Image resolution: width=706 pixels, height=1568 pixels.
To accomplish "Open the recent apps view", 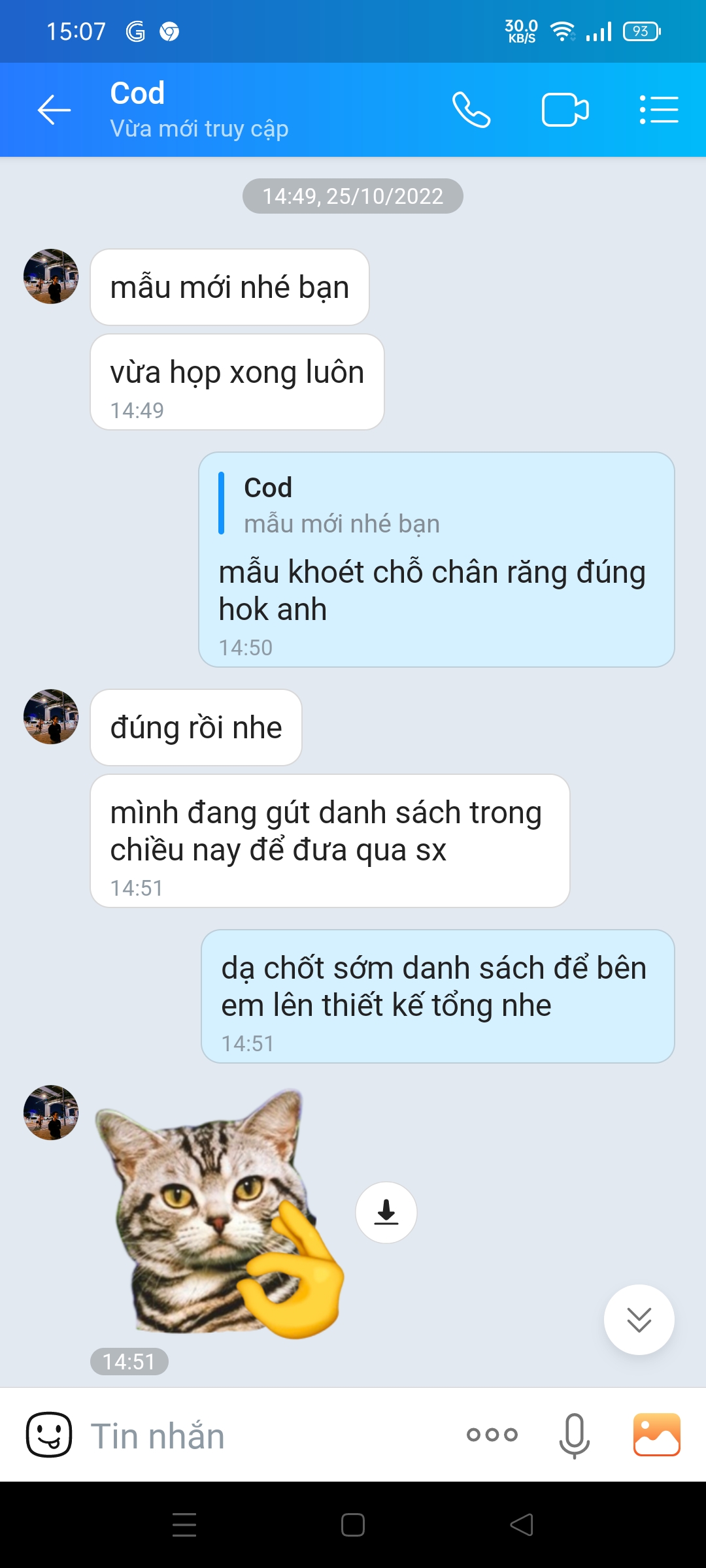I will coord(184,1525).
